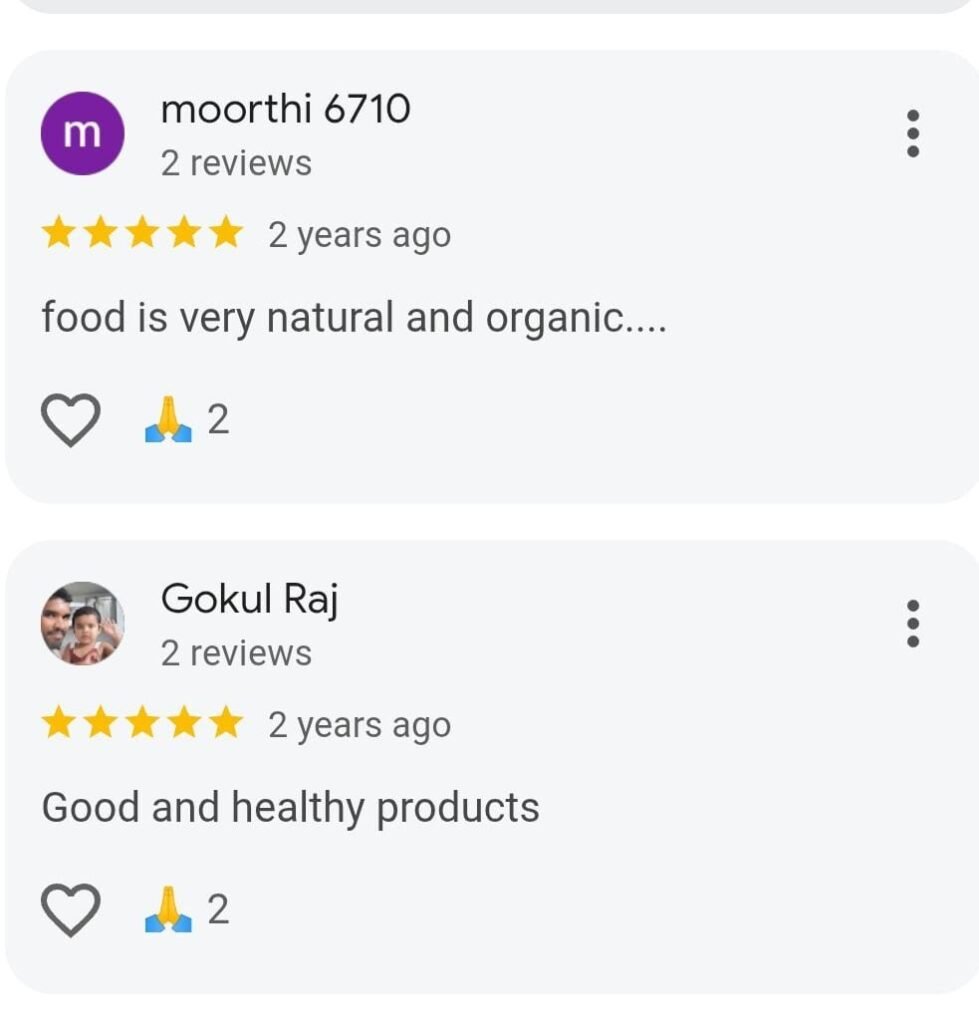Open overflow menu on Gokul Raj's review
Image resolution: width=979 pixels, height=1024 pixels.
pos(911,623)
